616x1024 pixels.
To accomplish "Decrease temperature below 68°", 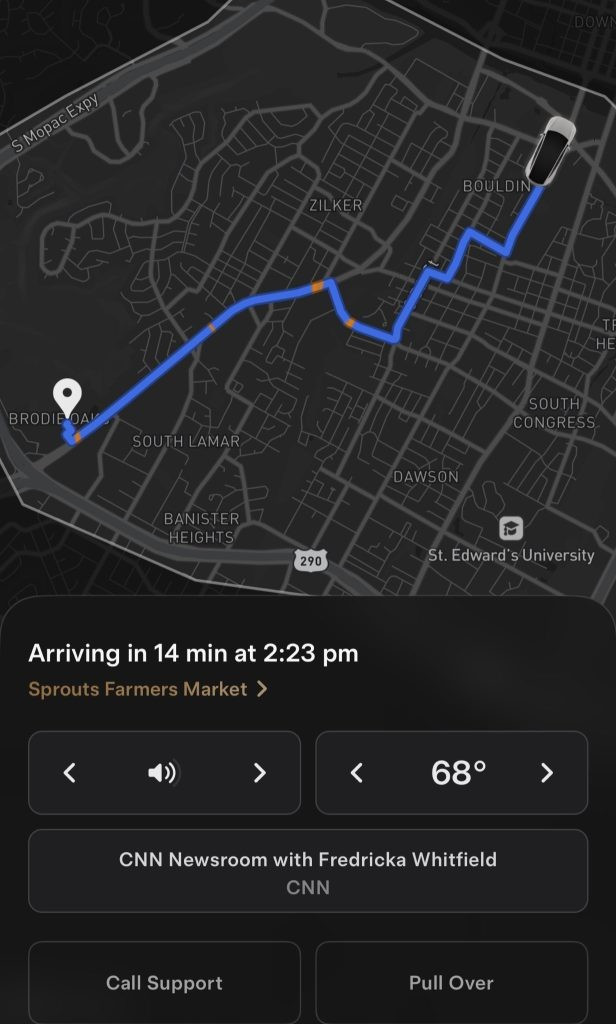I will coord(356,772).
